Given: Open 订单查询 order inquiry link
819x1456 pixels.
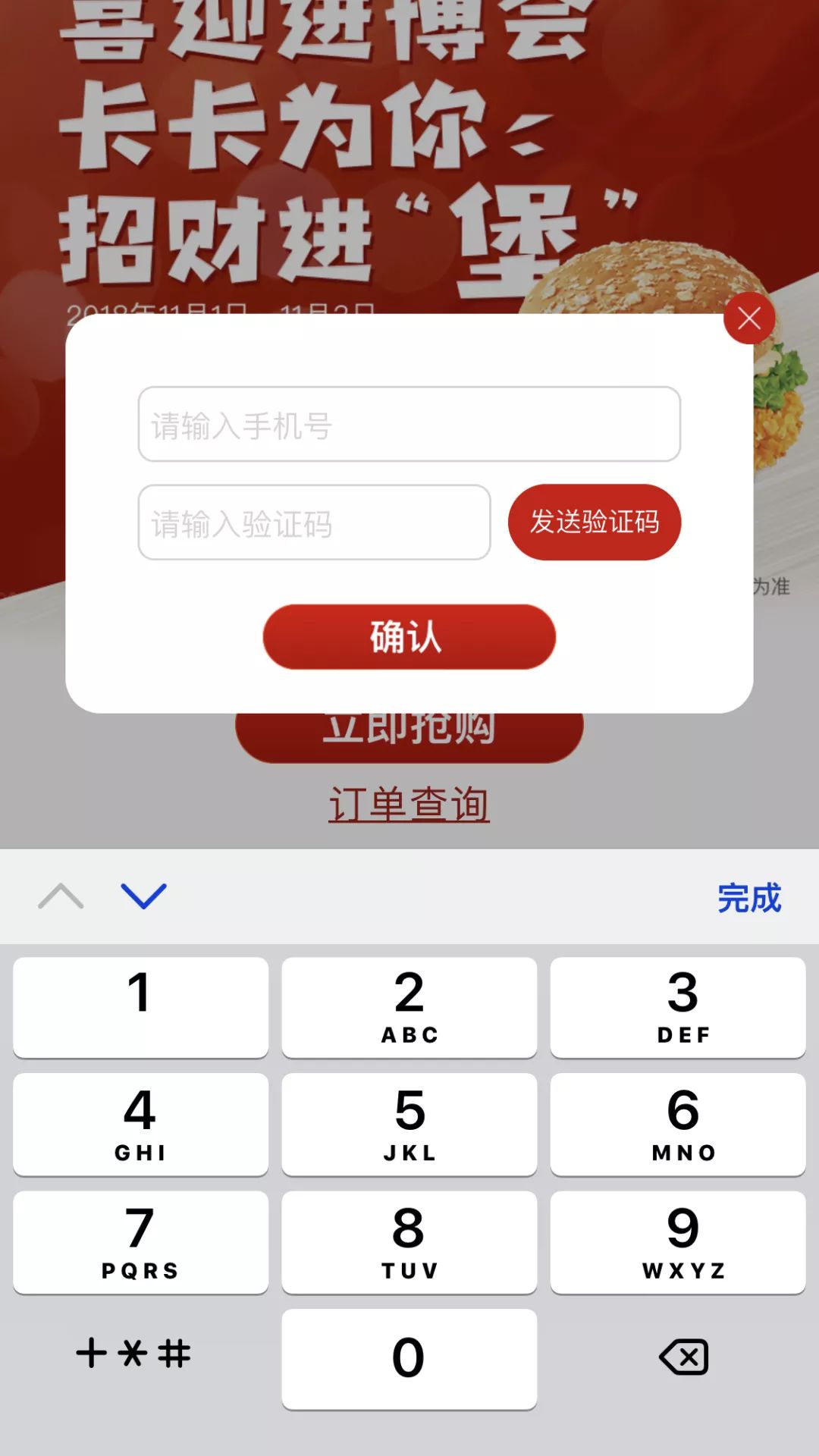Looking at the screenshot, I should pyautogui.click(x=409, y=804).
